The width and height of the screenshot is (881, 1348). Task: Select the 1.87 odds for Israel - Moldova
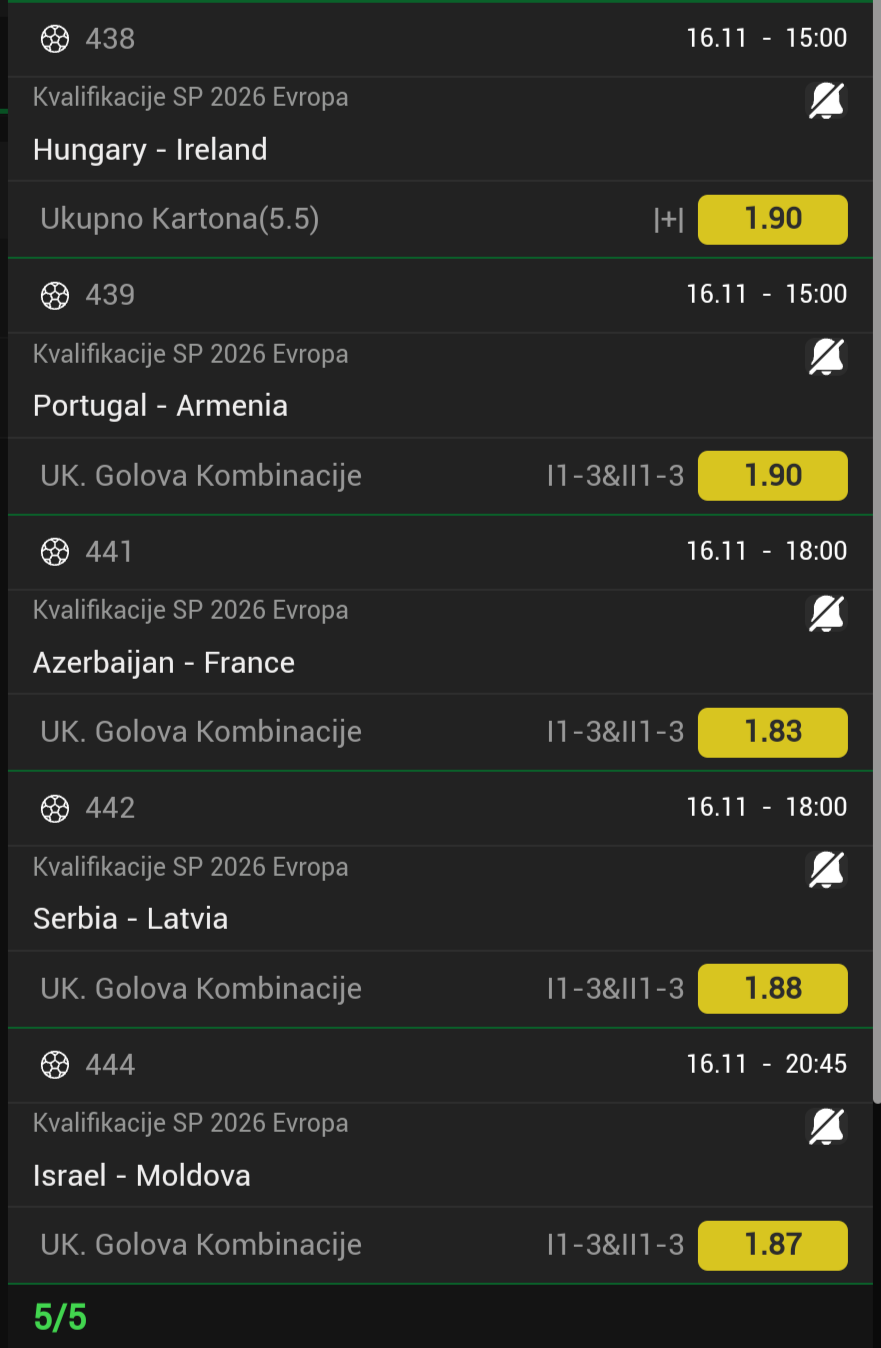772,1245
